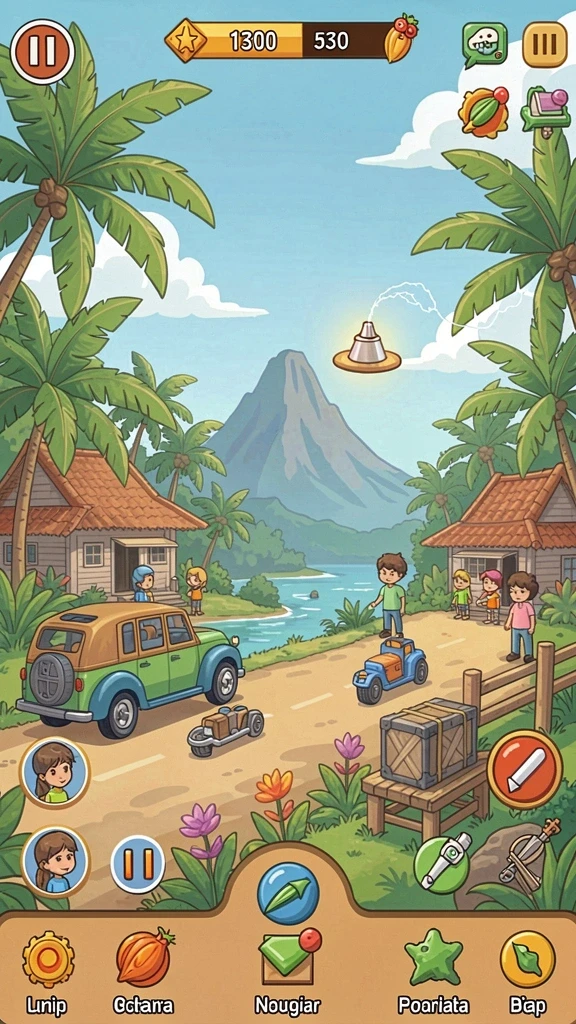Tap the red crayon action button

(525, 769)
